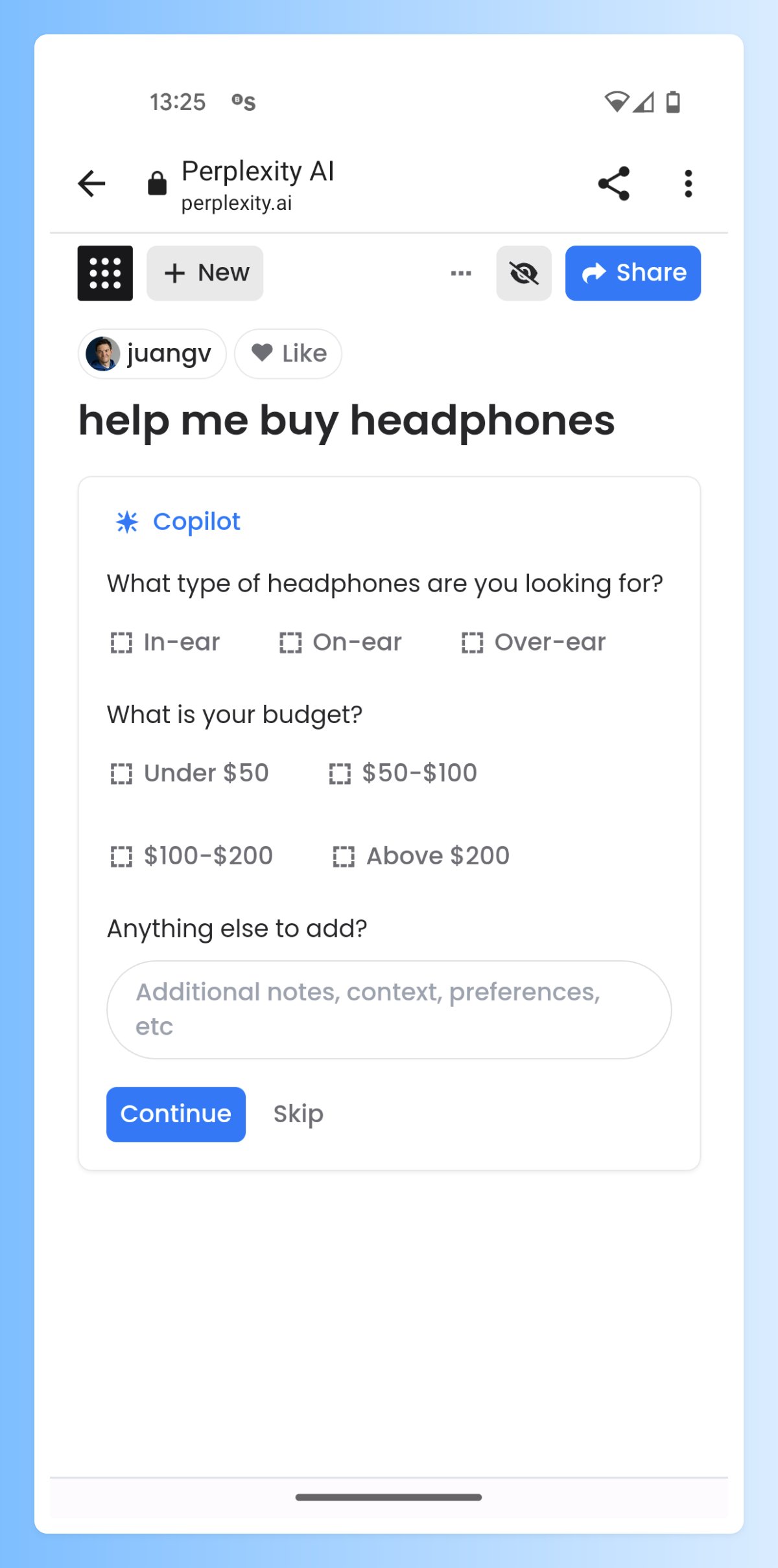The image size is (778, 1568).
Task: Open the browser three-dot overflow menu
Action: click(688, 183)
